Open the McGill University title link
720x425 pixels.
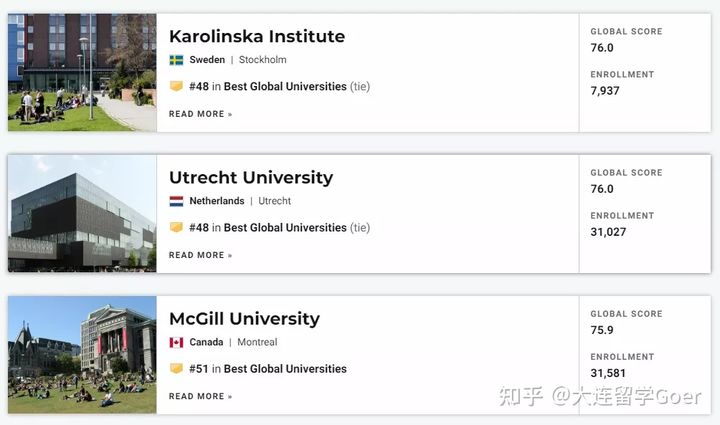tap(244, 319)
